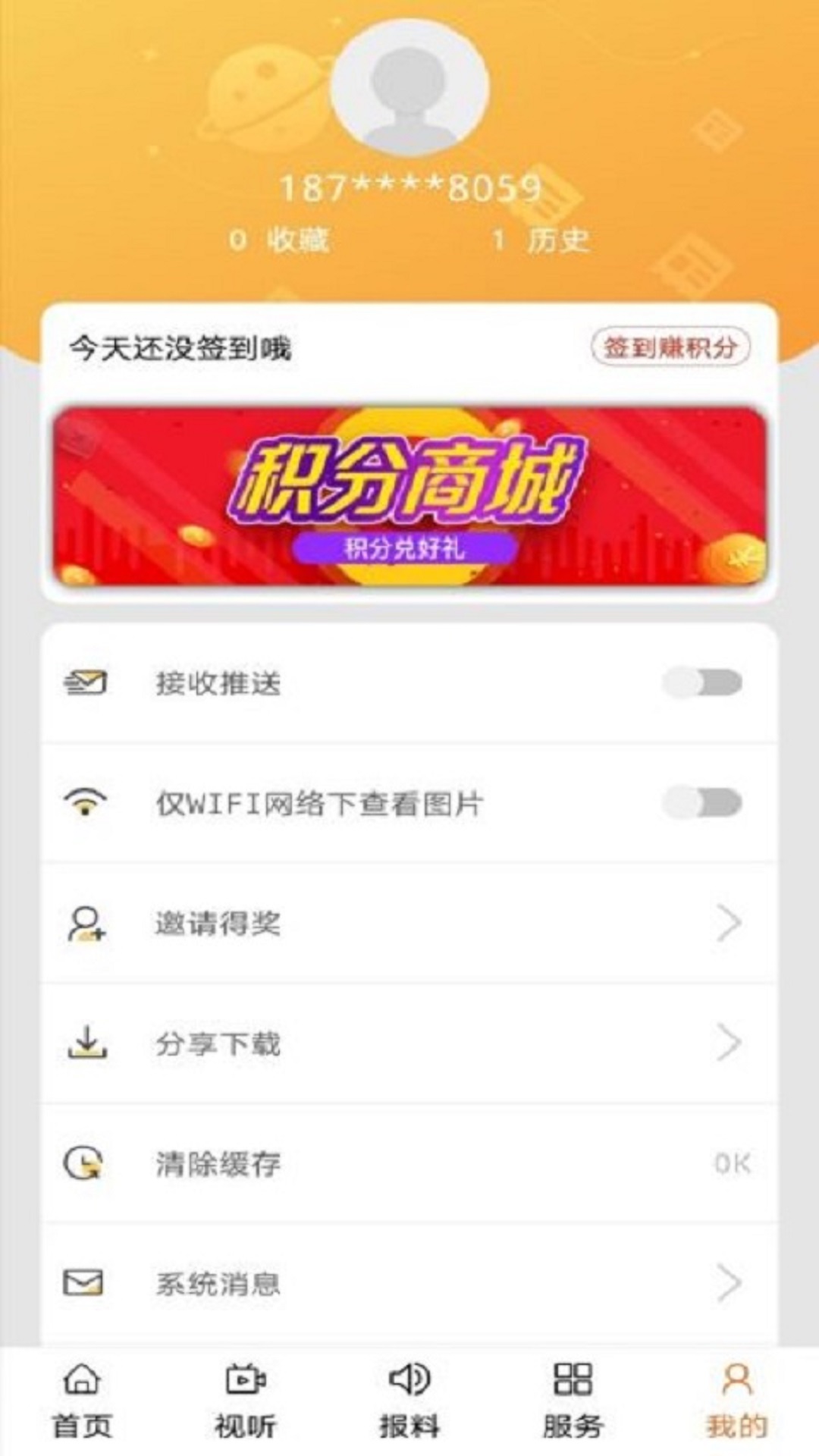
Task: Tap the profile avatar picture
Action: tap(409, 89)
